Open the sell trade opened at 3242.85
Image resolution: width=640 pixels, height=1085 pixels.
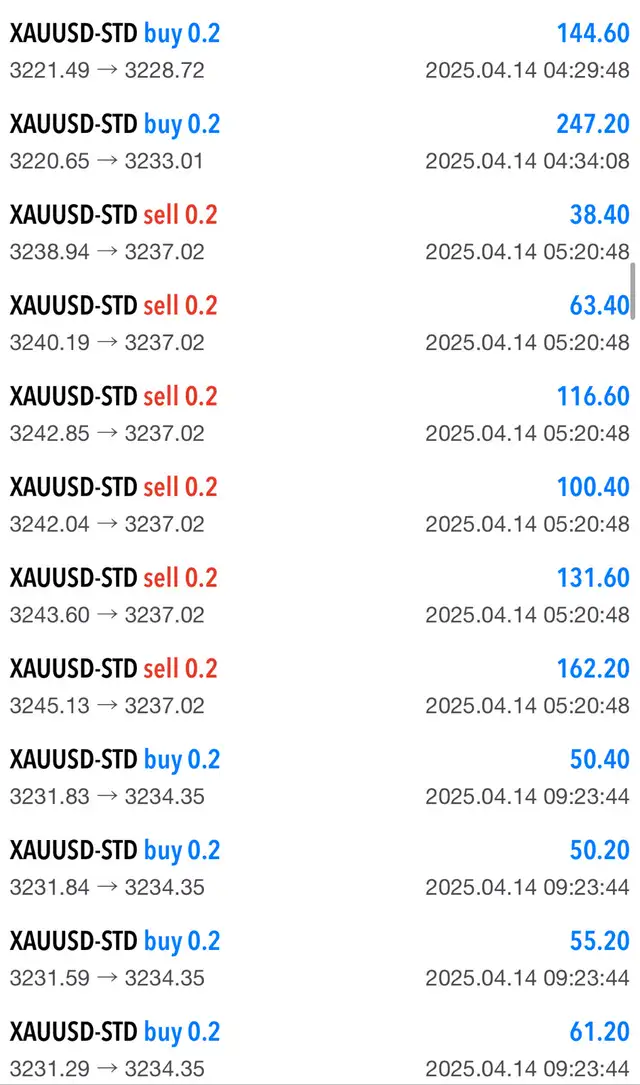pyautogui.click(x=320, y=414)
